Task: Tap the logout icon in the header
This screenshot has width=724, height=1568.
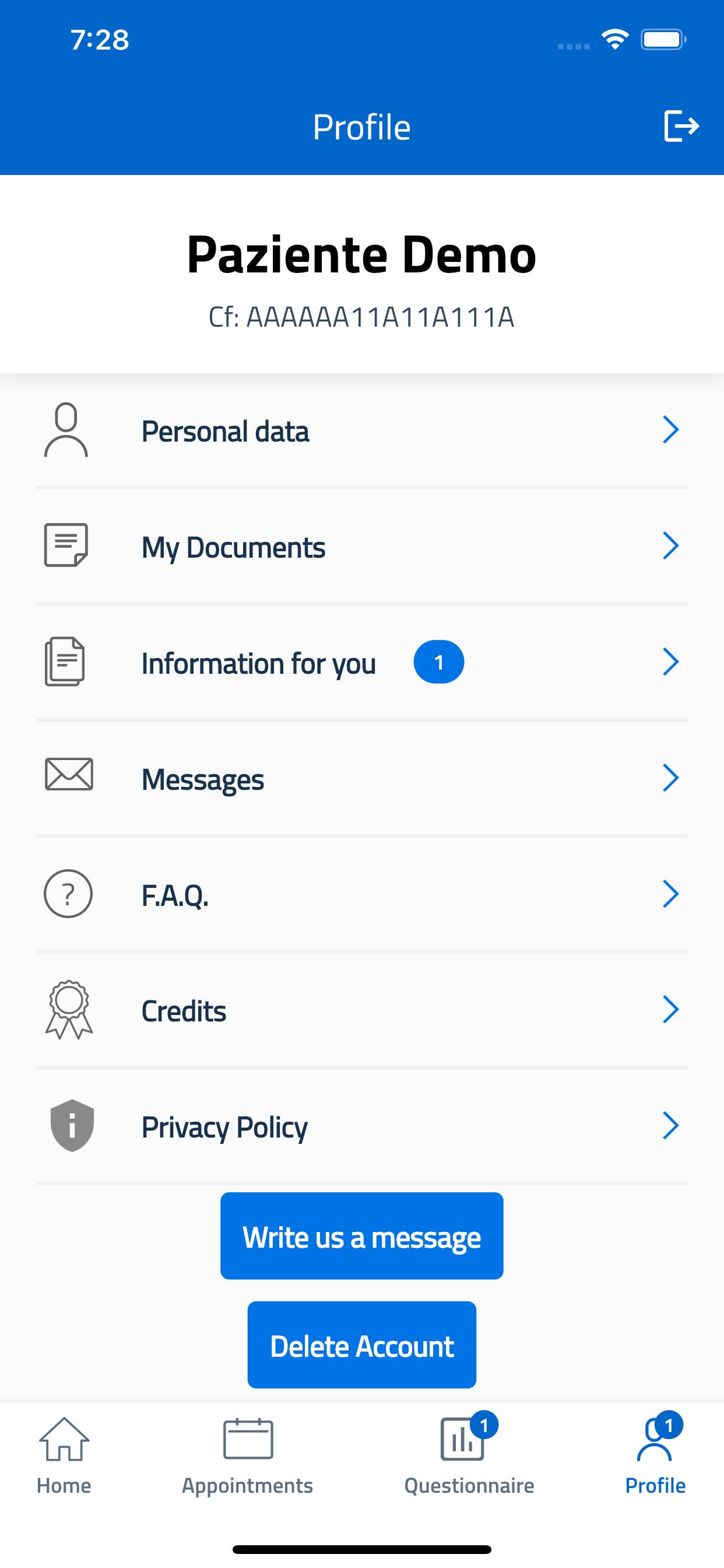Action: tap(681, 127)
